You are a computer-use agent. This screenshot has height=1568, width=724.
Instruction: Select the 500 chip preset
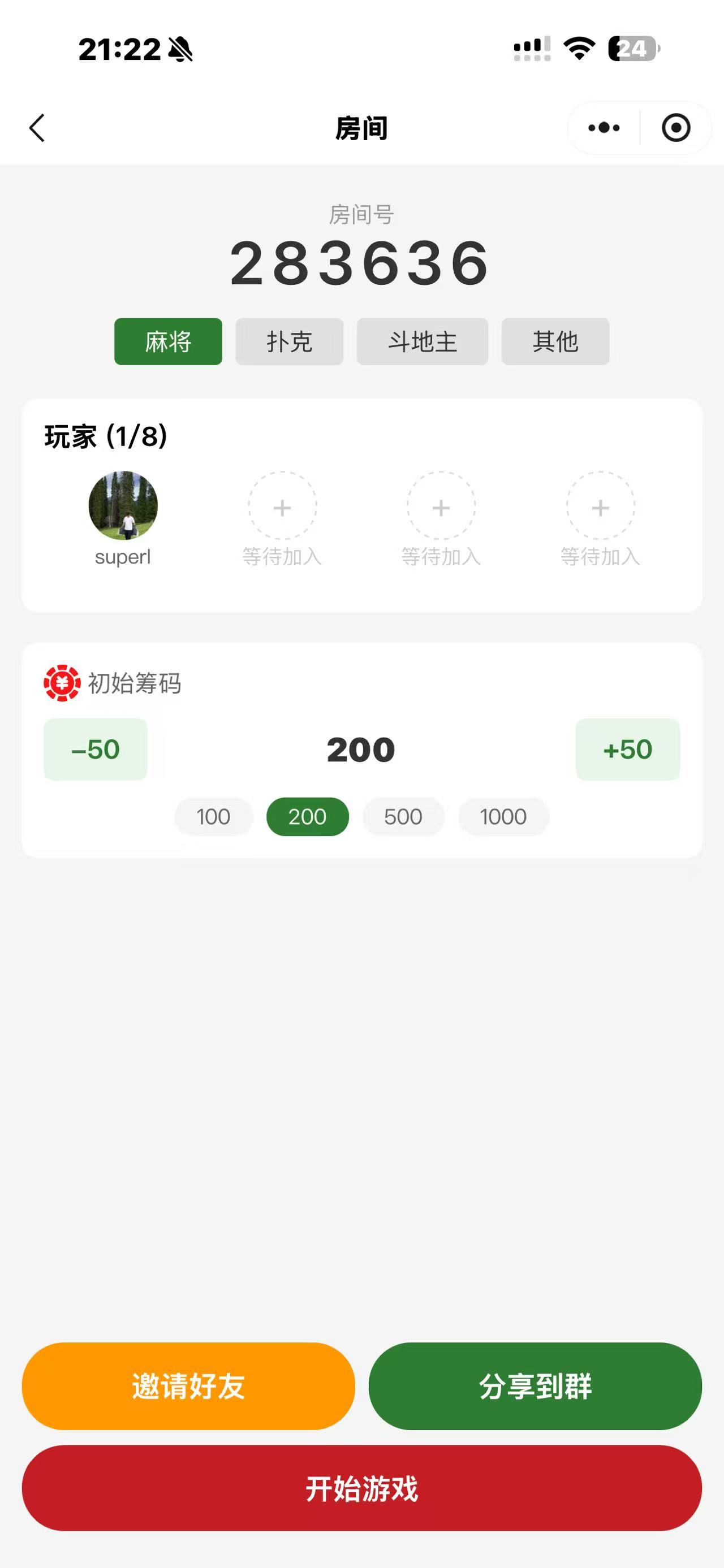pyautogui.click(x=403, y=817)
